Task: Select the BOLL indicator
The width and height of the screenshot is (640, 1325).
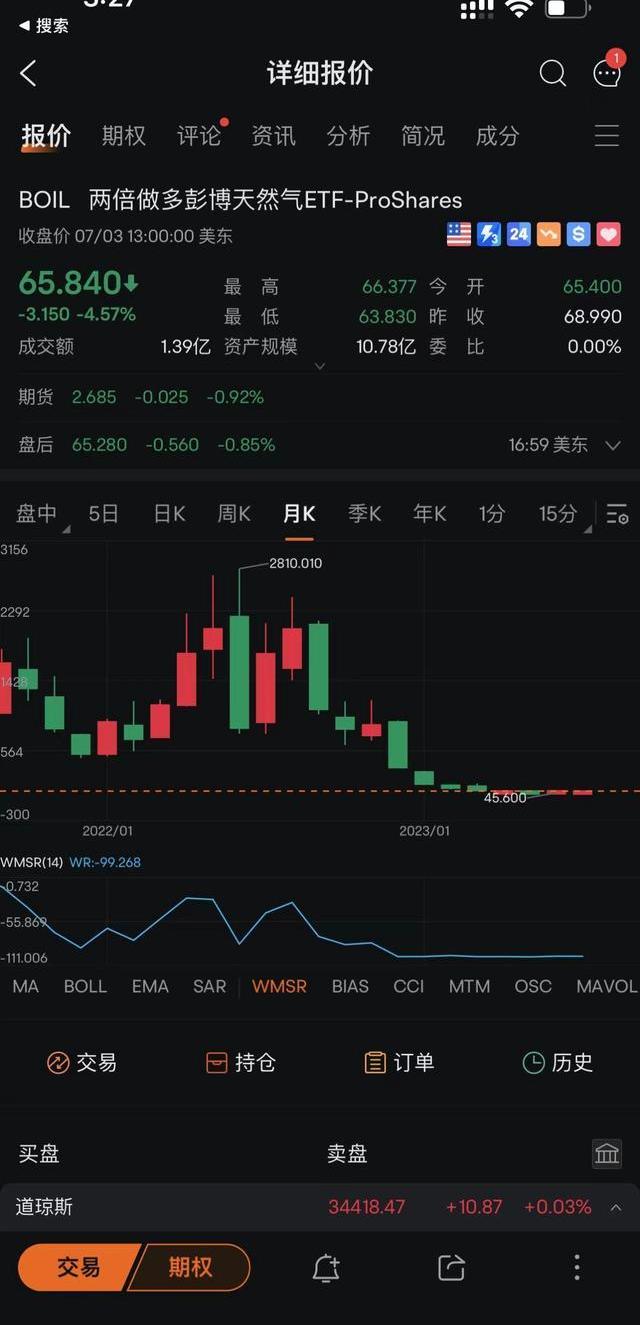Action: pos(85,986)
